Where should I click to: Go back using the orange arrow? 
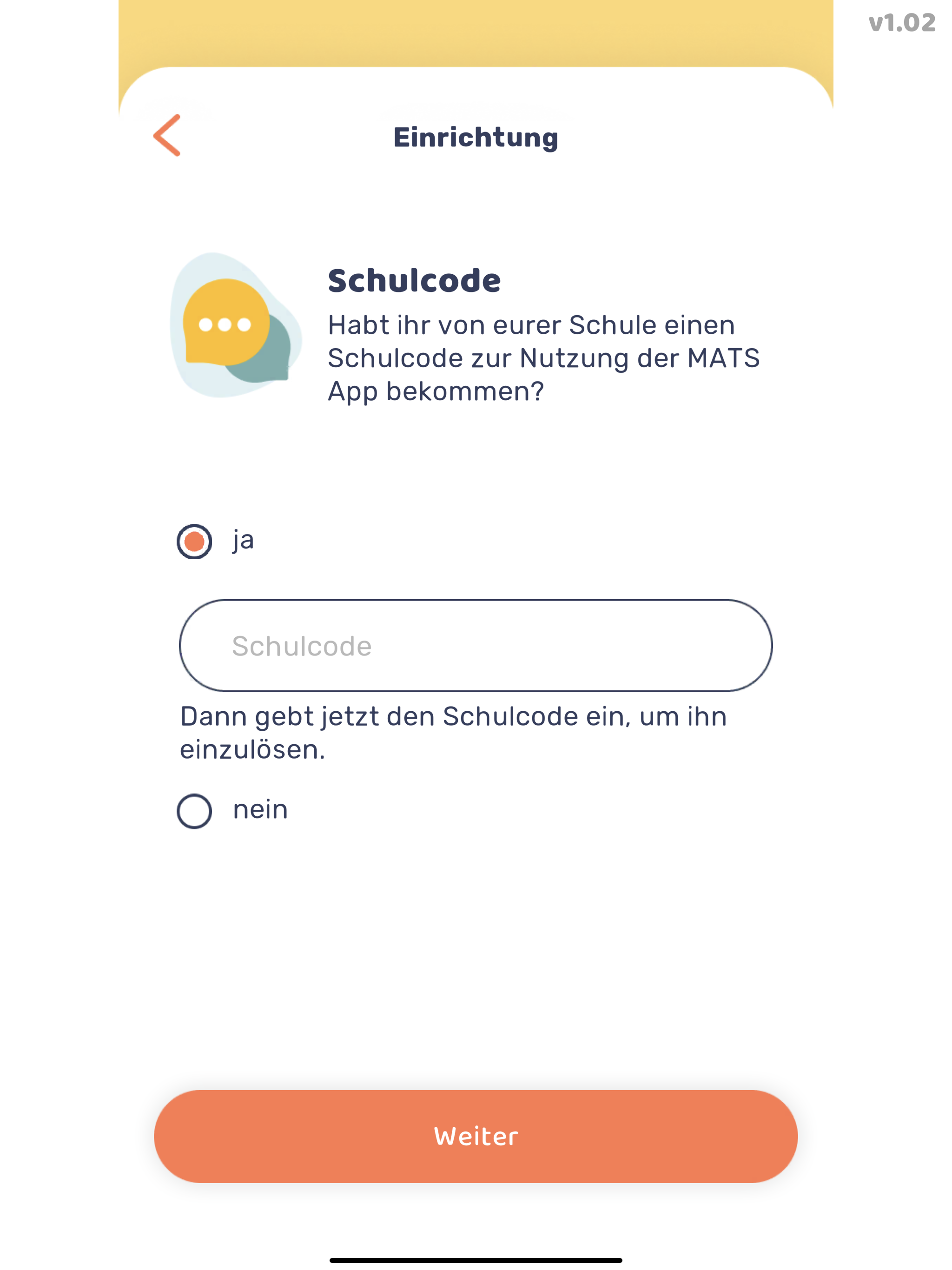[x=167, y=135]
